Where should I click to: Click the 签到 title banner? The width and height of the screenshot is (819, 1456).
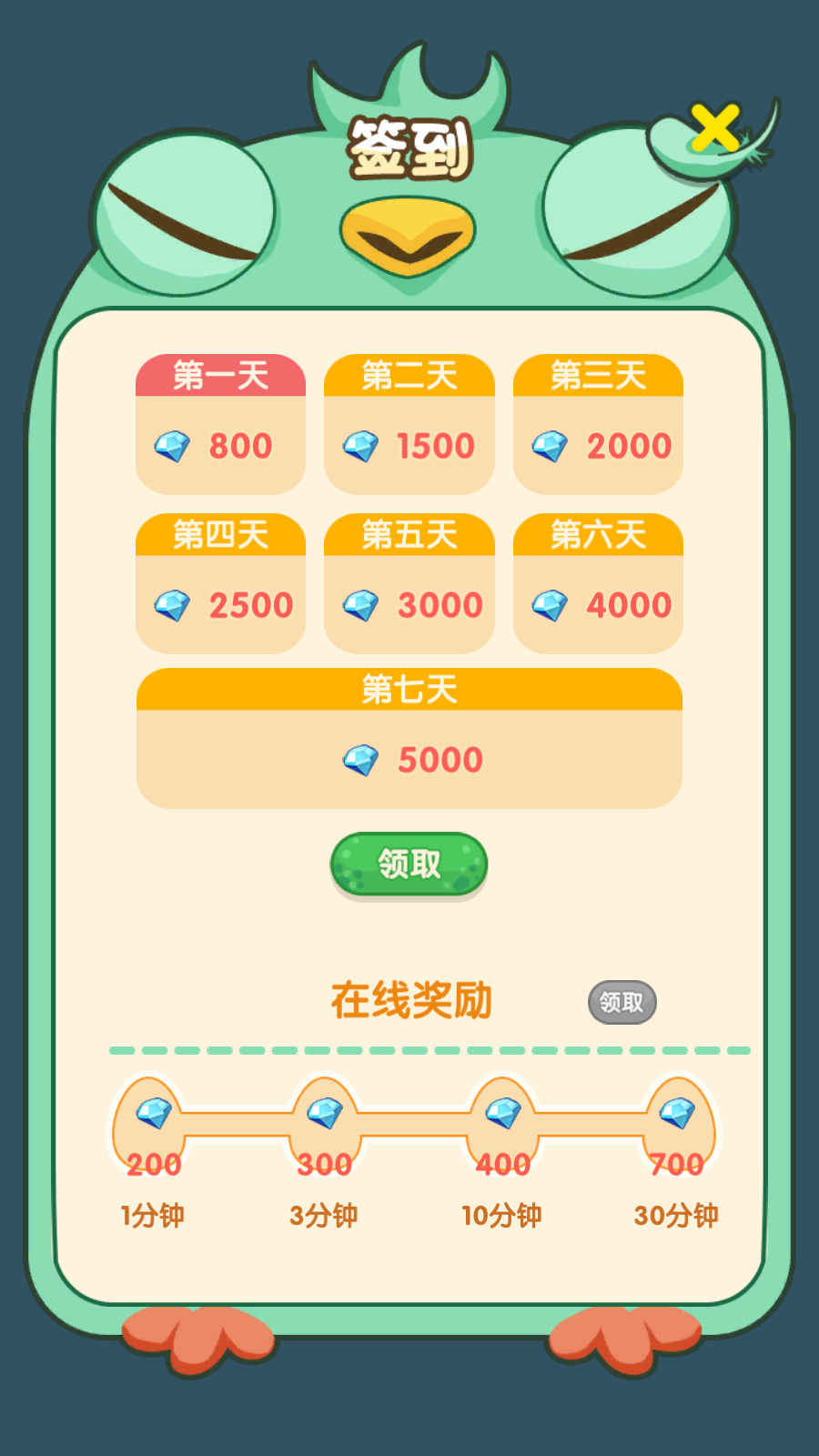409,146
